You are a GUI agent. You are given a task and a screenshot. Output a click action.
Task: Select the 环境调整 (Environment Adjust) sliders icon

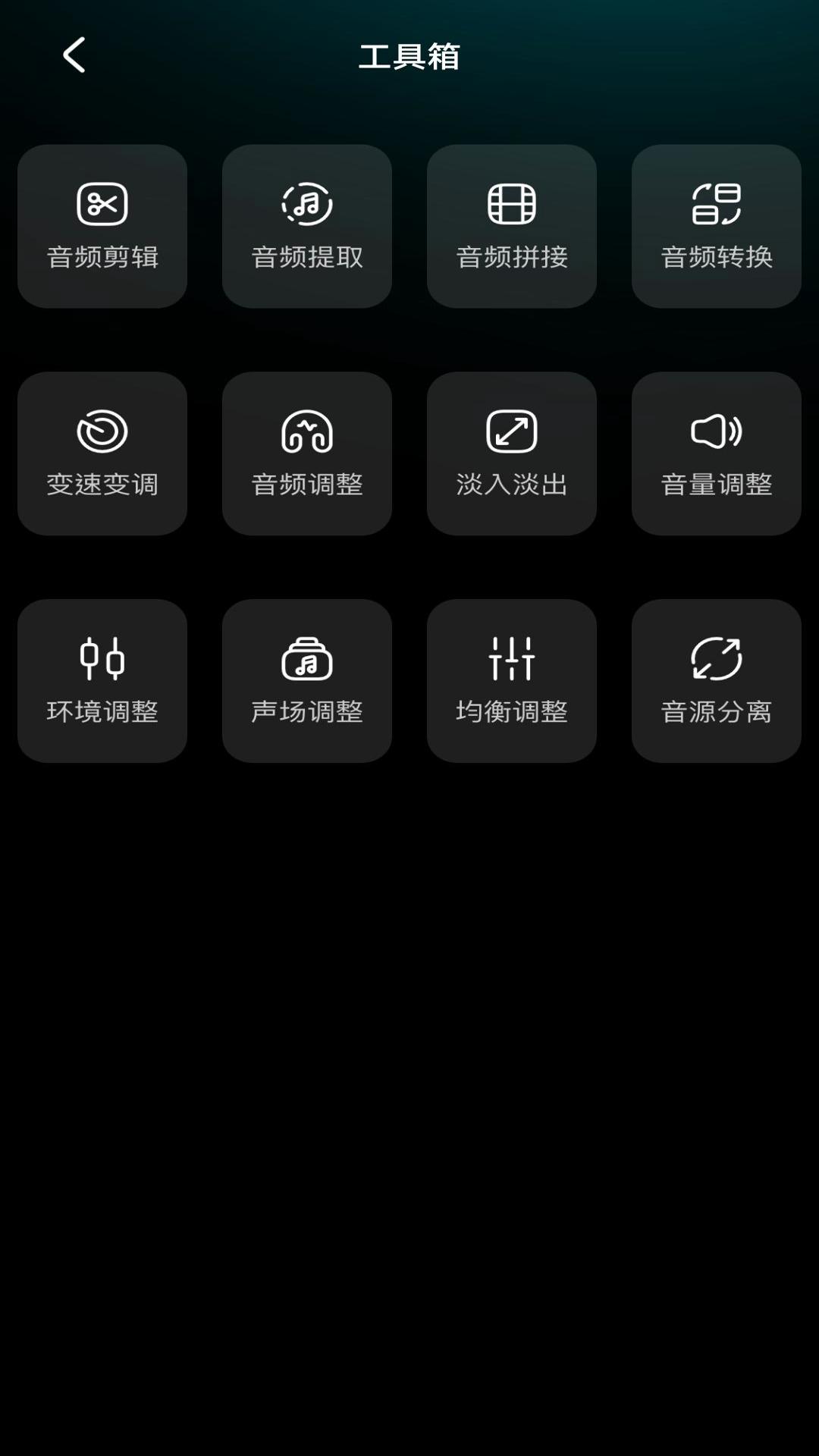(x=102, y=658)
